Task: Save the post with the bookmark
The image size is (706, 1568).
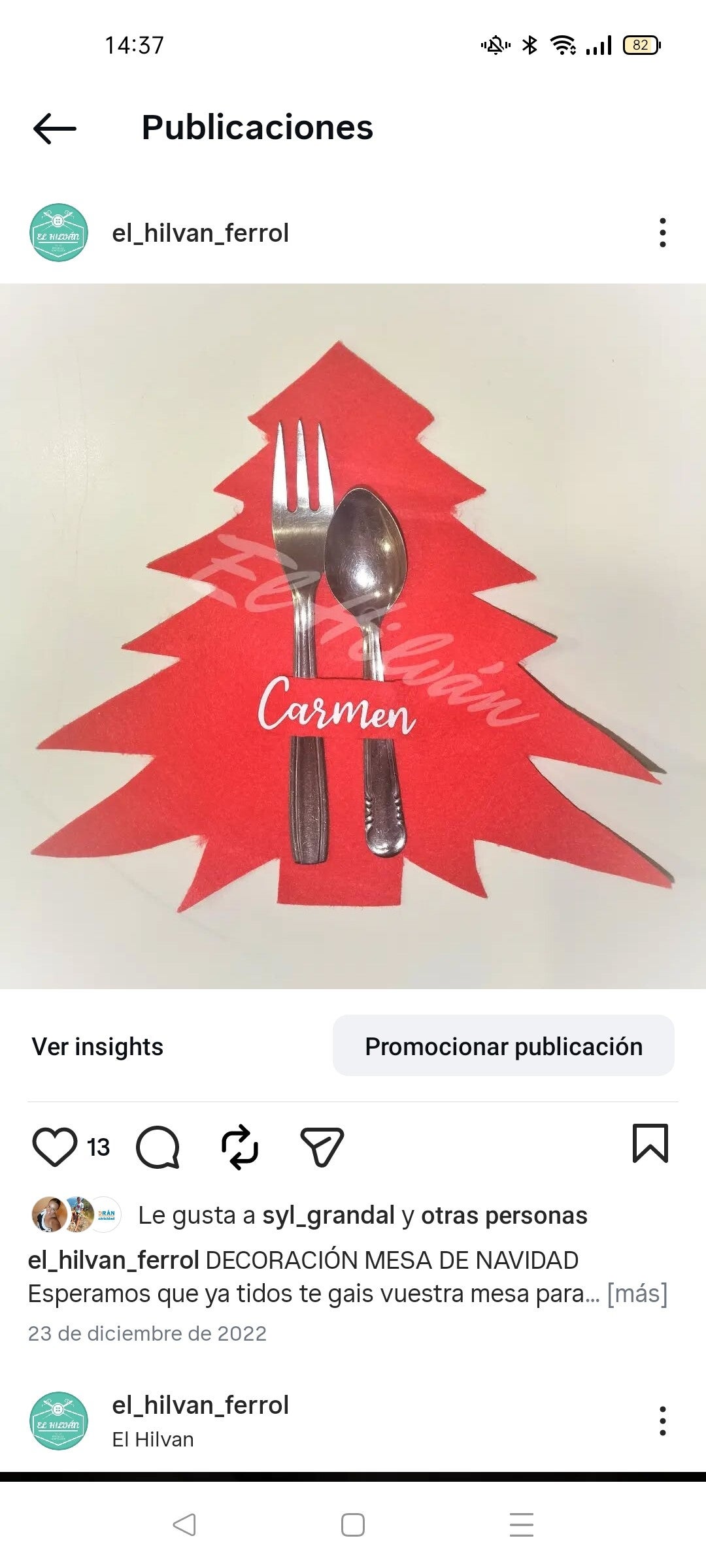Action: (650, 1144)
